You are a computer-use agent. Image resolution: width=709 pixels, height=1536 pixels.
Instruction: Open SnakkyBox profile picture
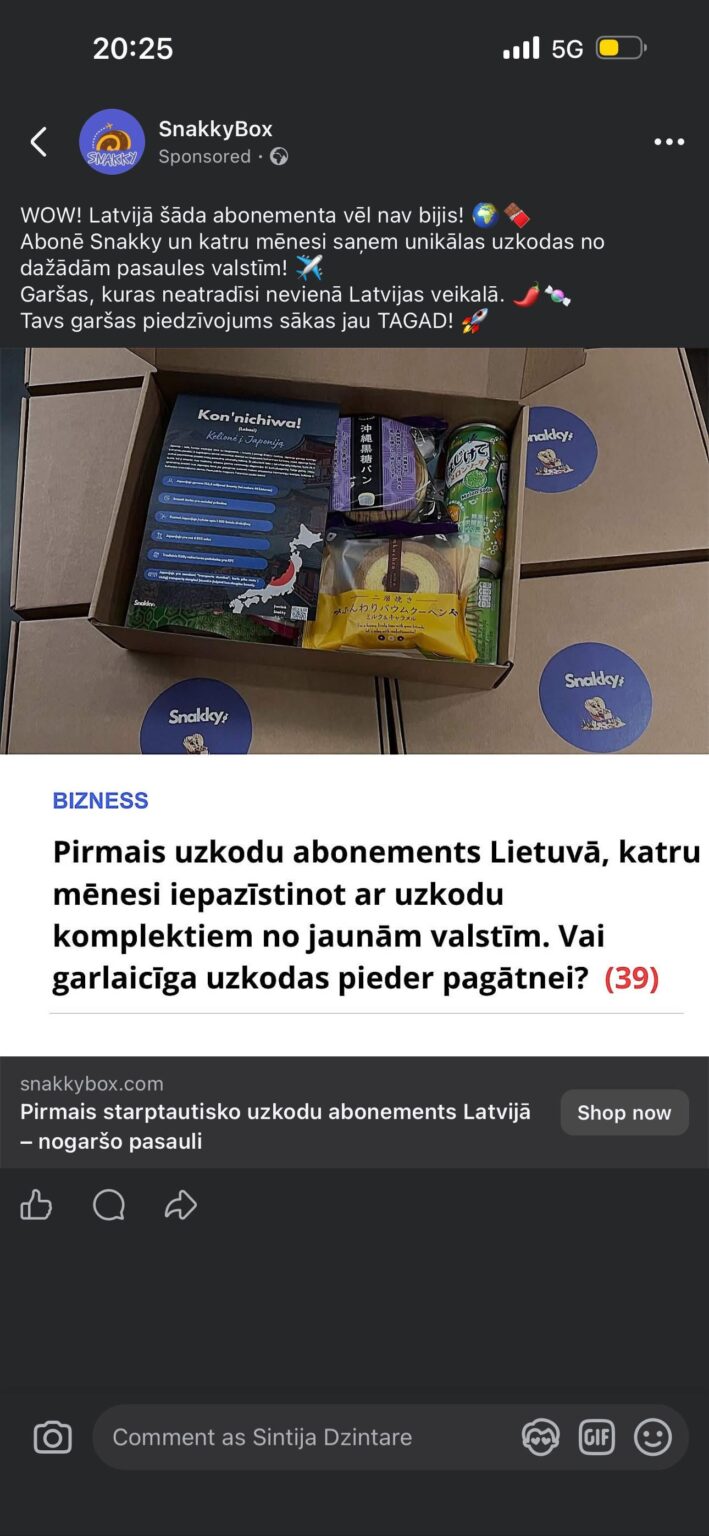112,142
